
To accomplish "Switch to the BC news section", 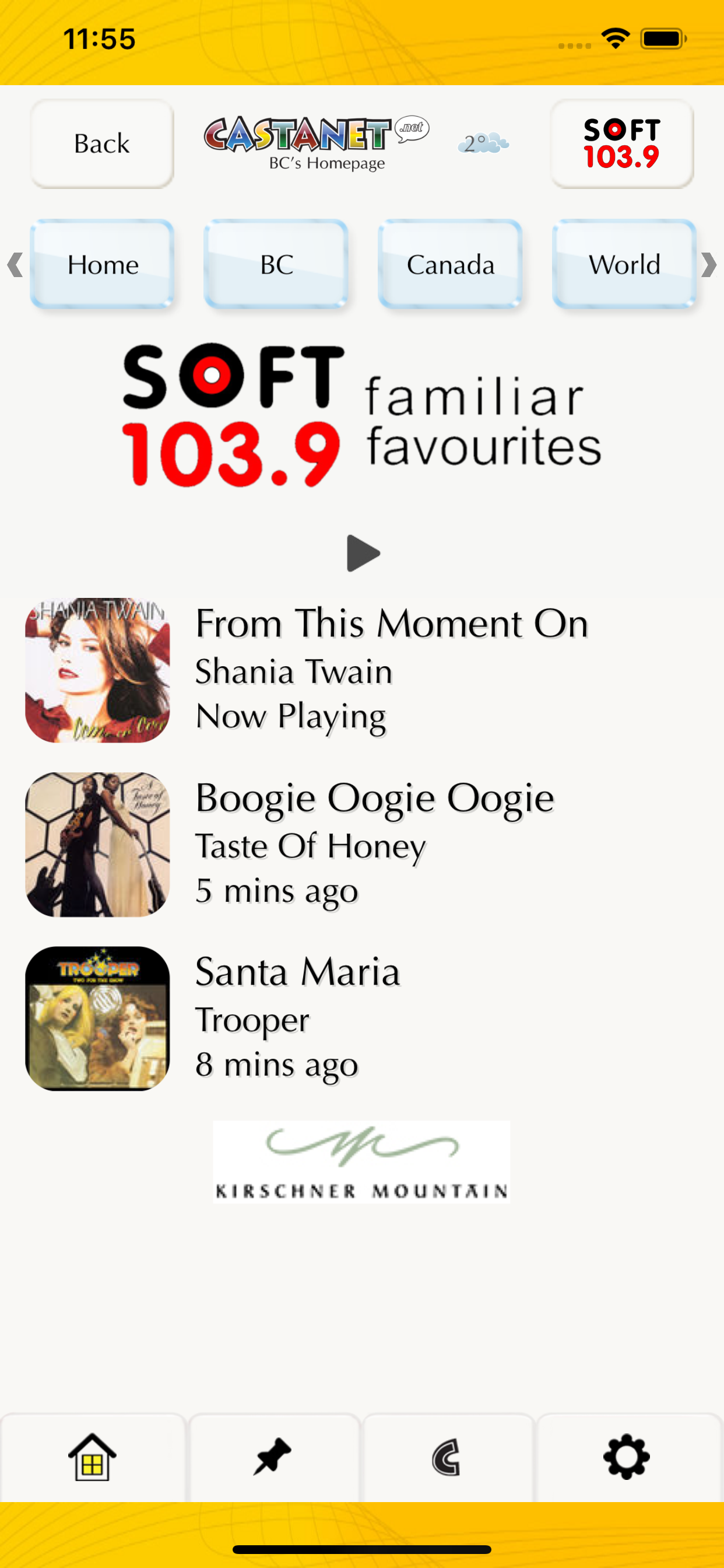I will (276, 264).
